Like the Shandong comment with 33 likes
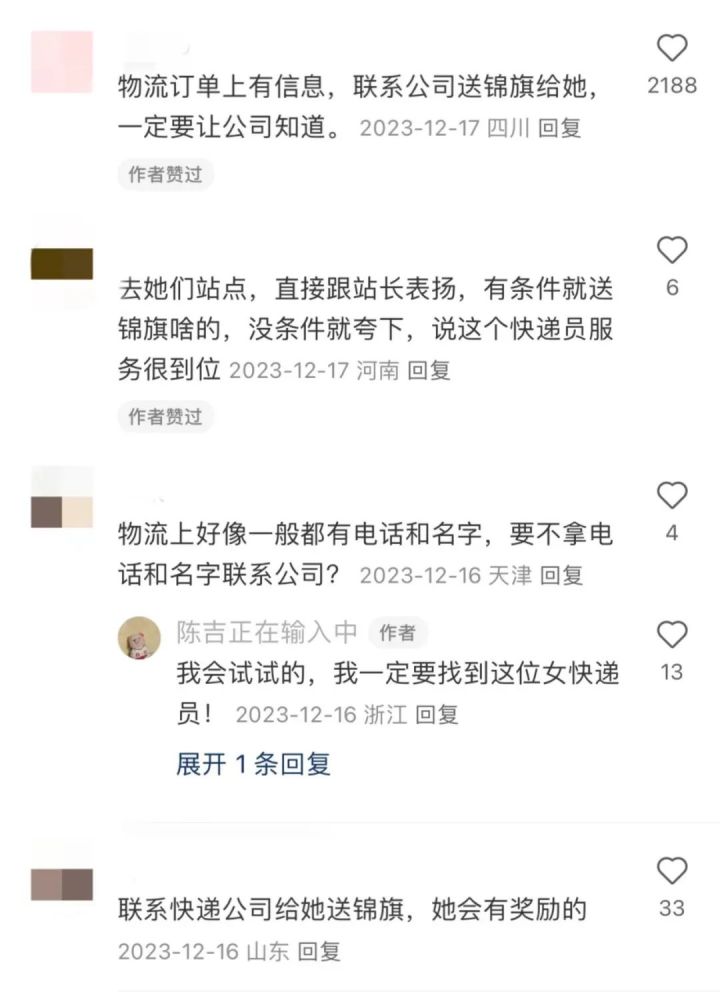The width and height of the screenshot is (720, 994). click(672, 870)
